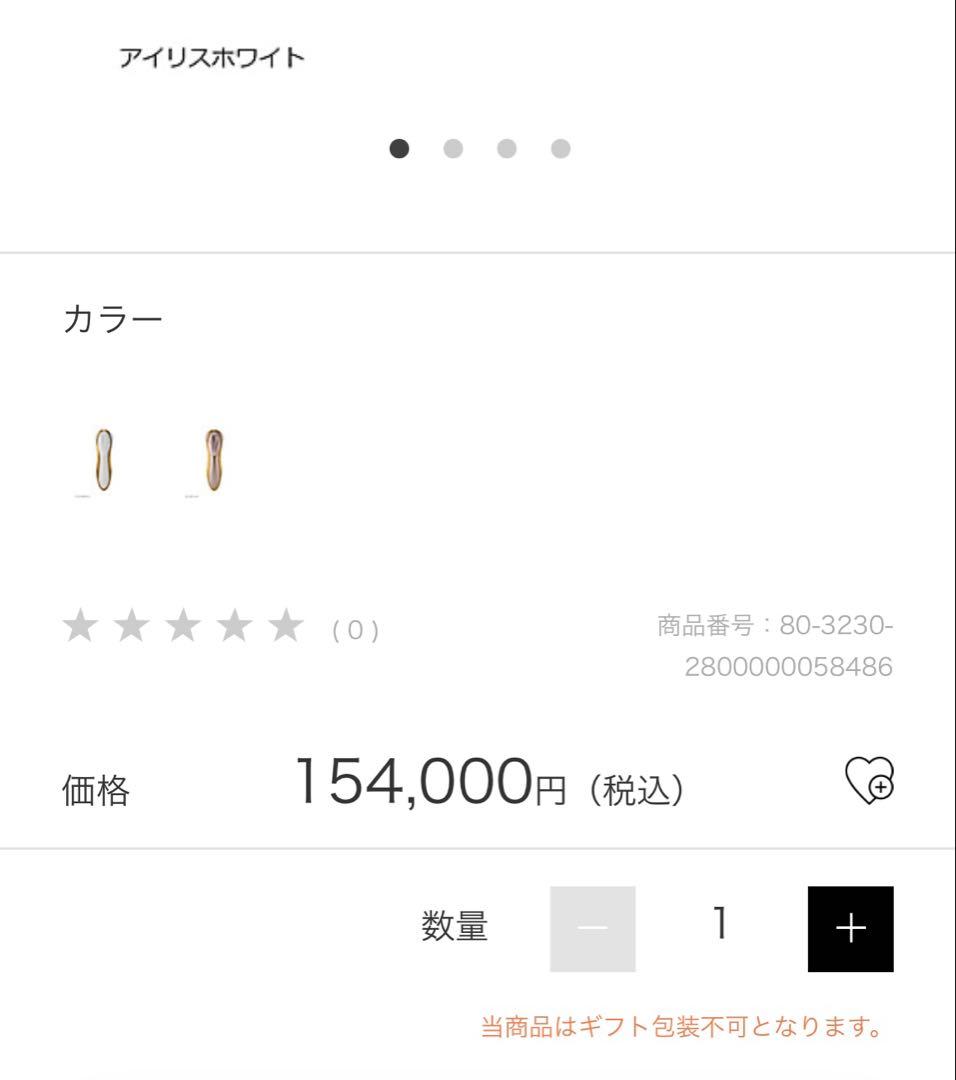Click the fourth star rating icon

click(237, 627)
